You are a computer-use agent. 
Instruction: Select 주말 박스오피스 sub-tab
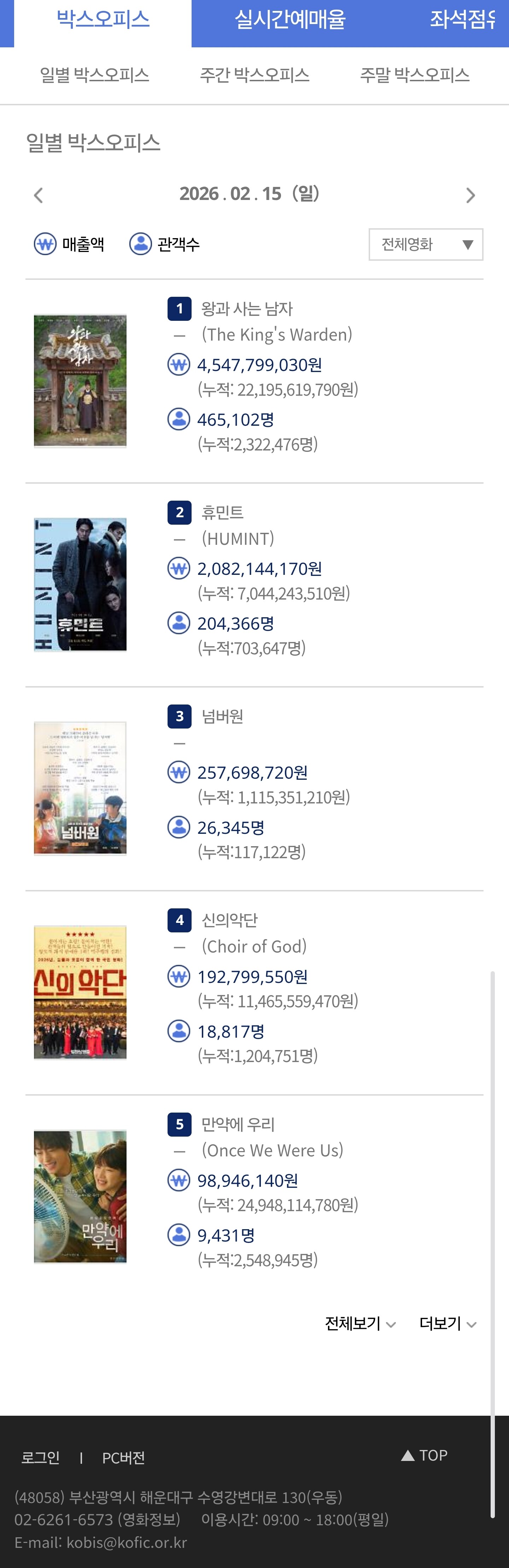point(415,76)
